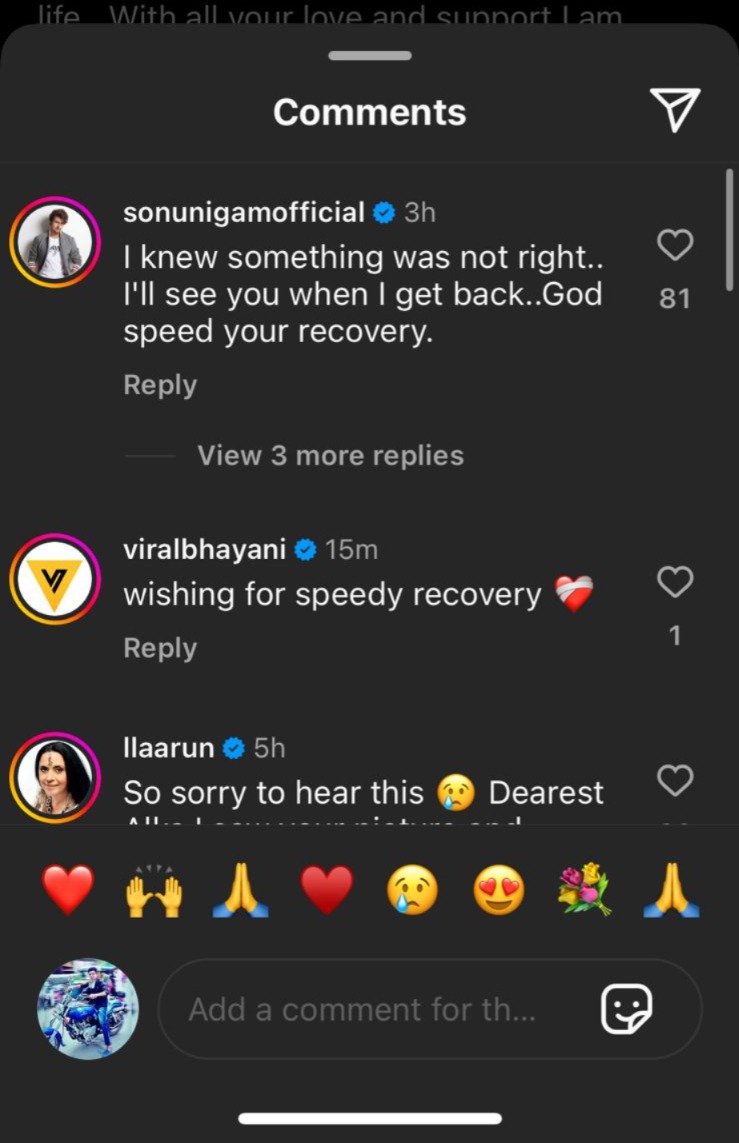Like llaarun's comment
The width and height of the screenshot is (739, 1143).
coord(675,780)
